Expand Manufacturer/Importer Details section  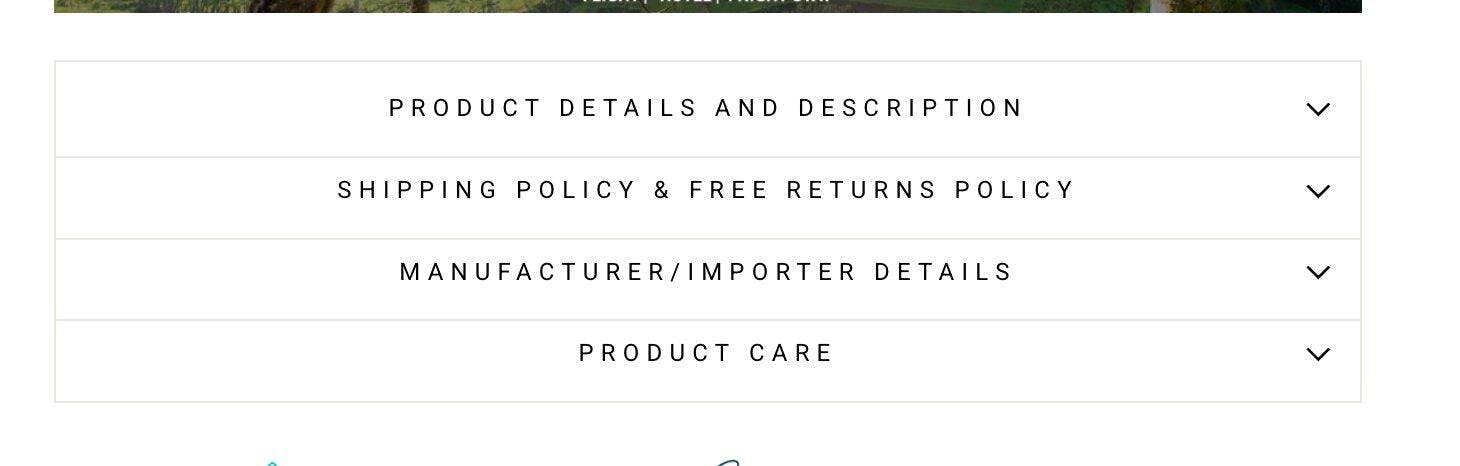[707, 272]
